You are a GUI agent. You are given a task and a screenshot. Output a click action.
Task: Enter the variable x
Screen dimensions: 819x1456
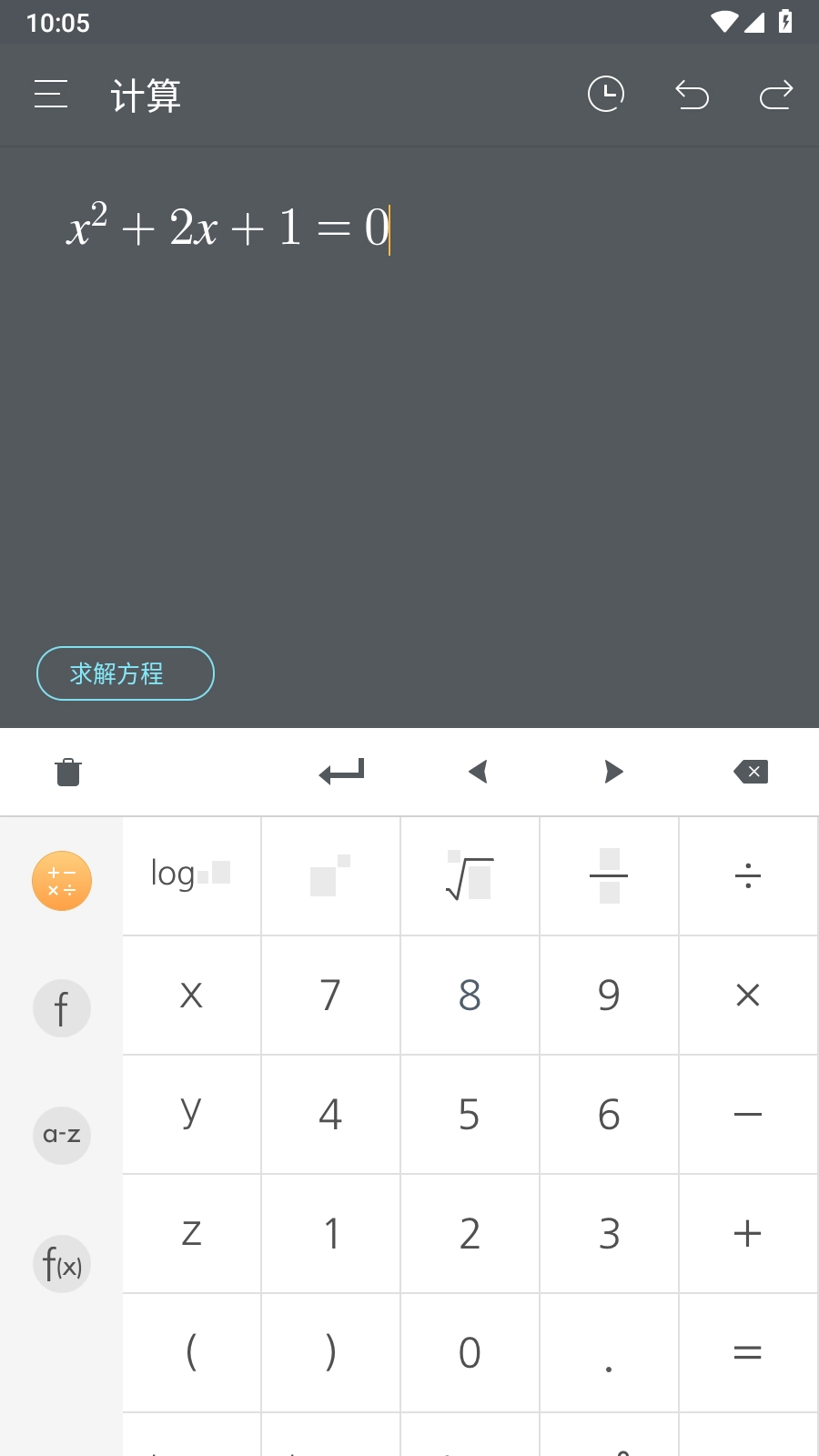pos(191,995)
